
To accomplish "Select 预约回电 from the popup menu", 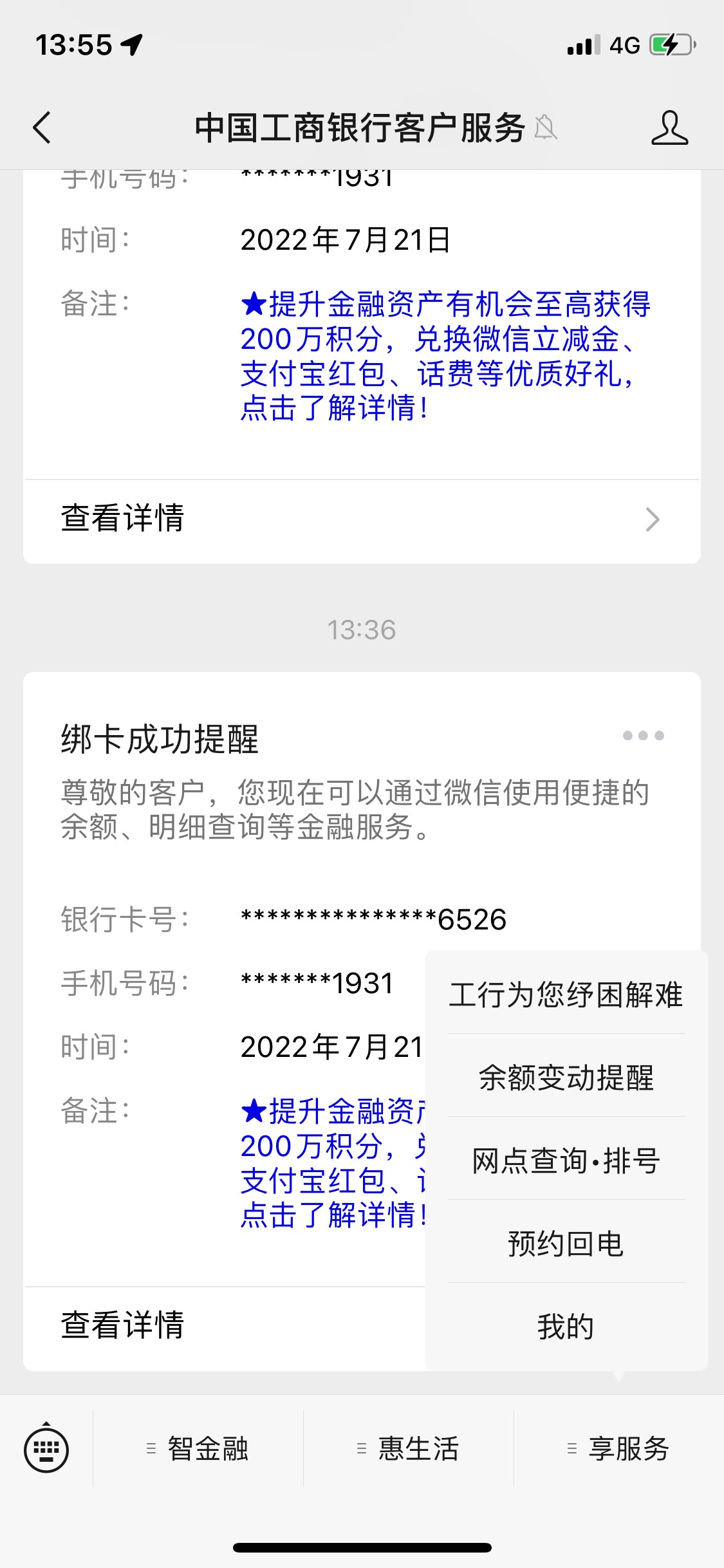I will click(566, 1244).
